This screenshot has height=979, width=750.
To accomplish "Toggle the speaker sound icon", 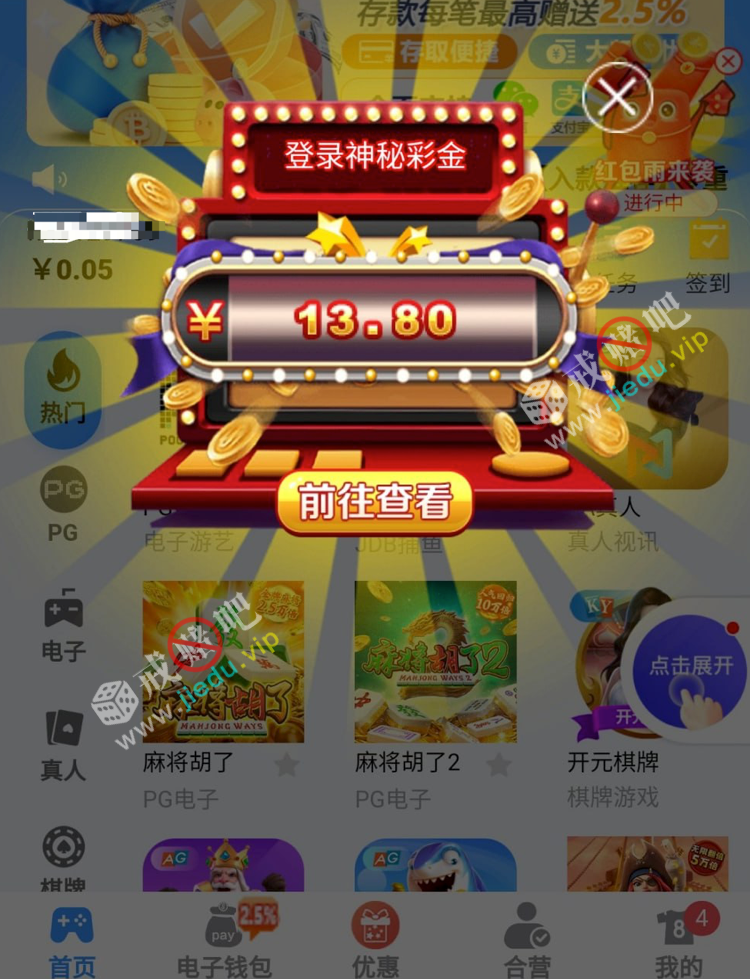I will [49, 180].
